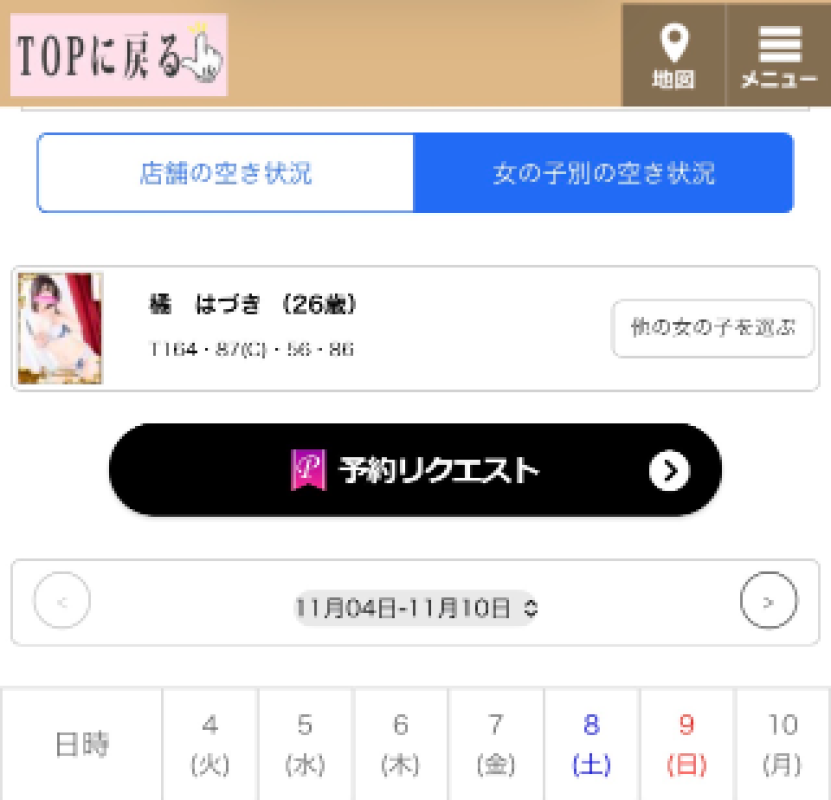Screen dimensions: 831x800
Task: Tap the TOPに戻る button
Action: [120, 55]
